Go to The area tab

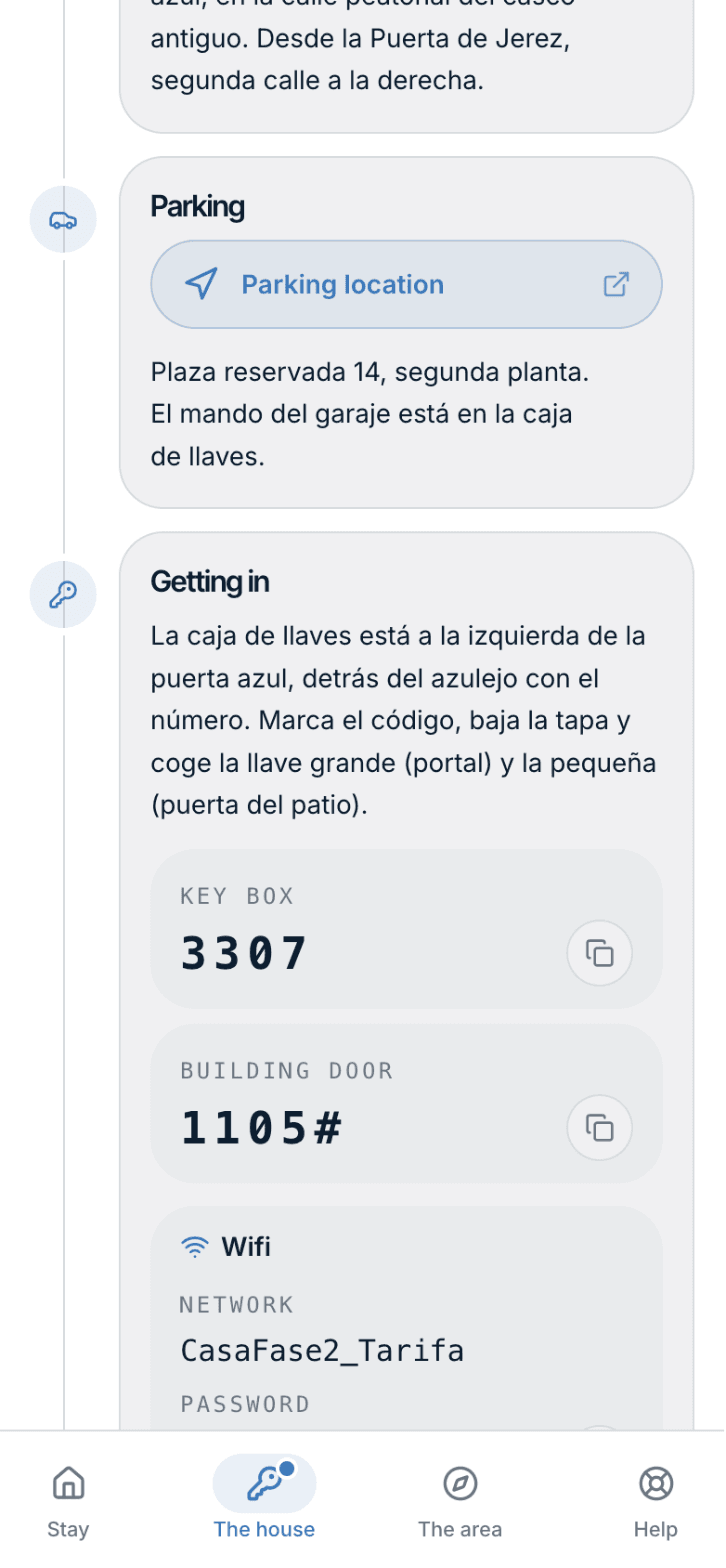pyautogui.click(x=460, y=1500)
